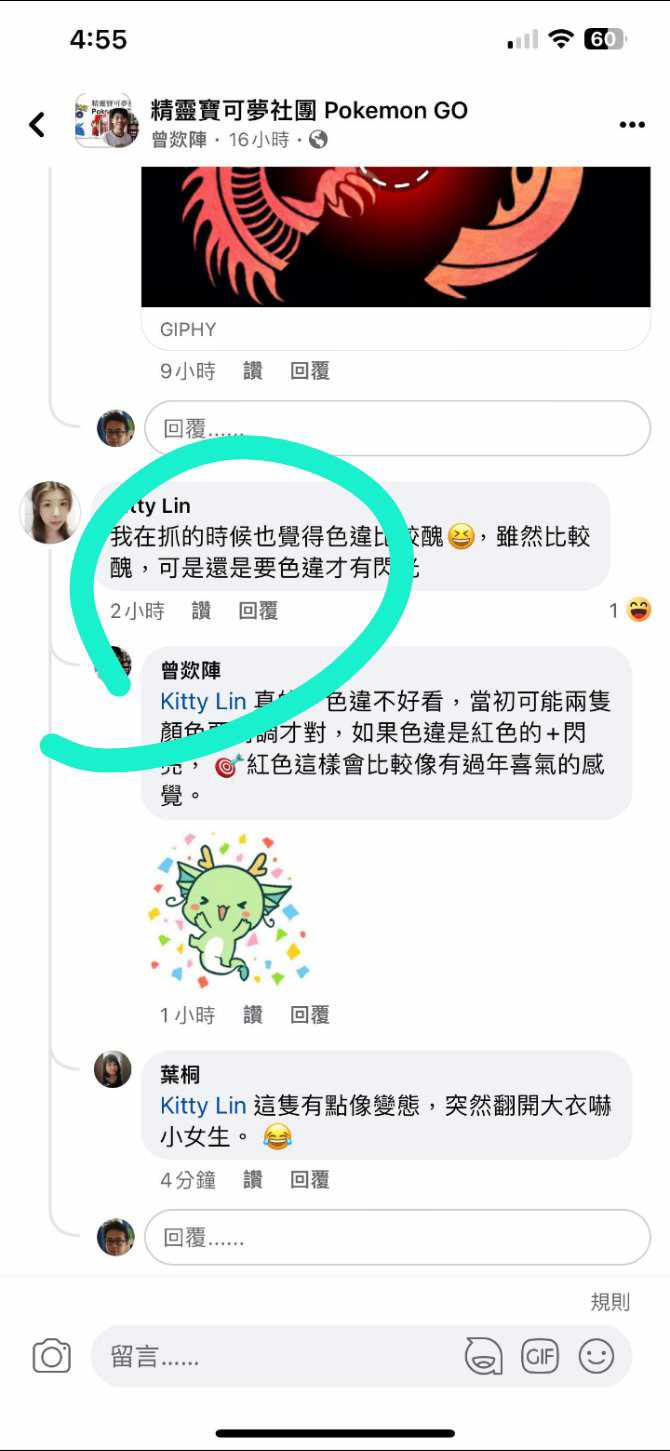
Task: Like 曾歘陣's reply with dragon sticker
Action: (x=253, y=1015)
